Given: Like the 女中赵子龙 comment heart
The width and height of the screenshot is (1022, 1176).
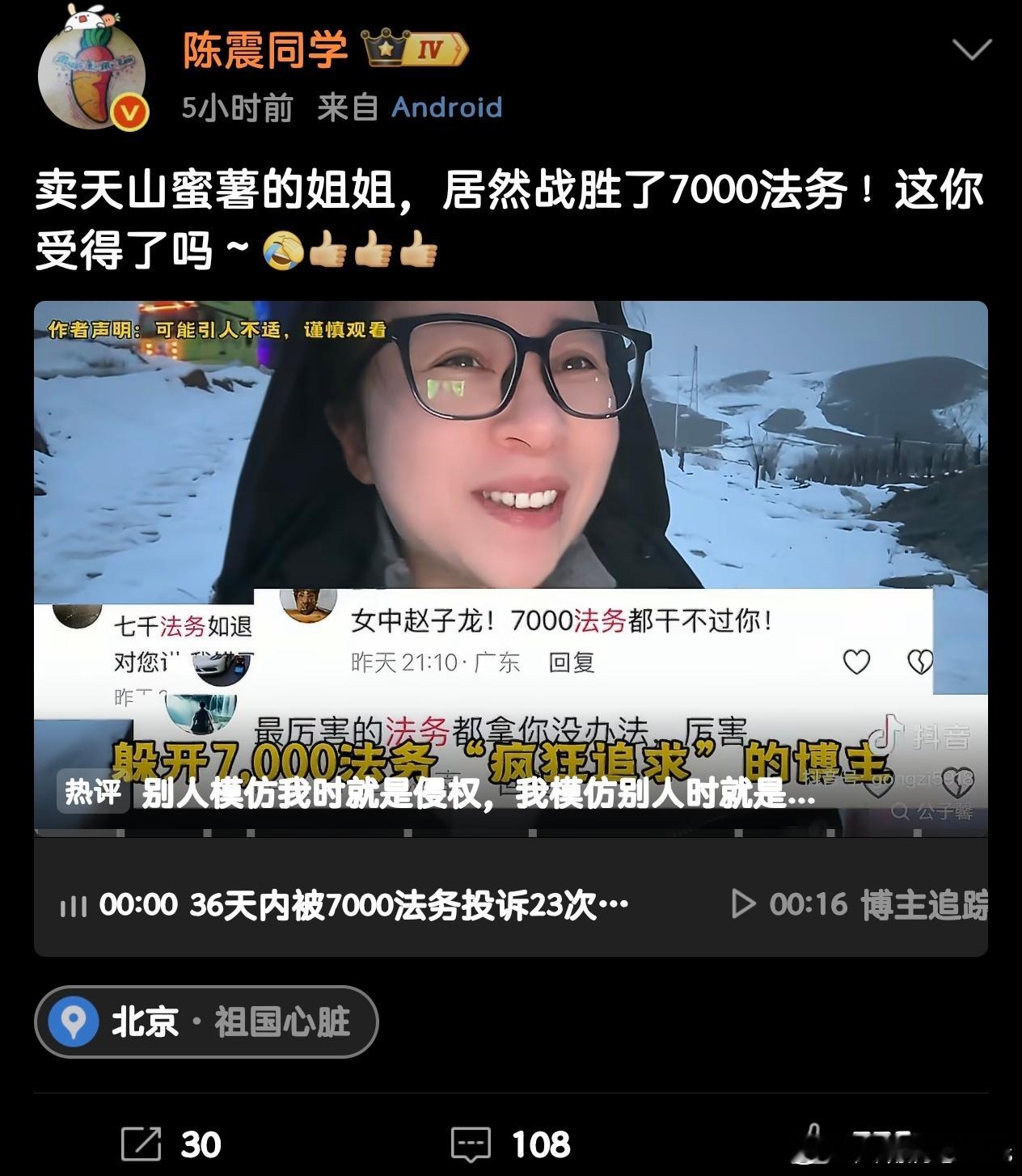Looking at the screenshot, I should coord(855,662).
